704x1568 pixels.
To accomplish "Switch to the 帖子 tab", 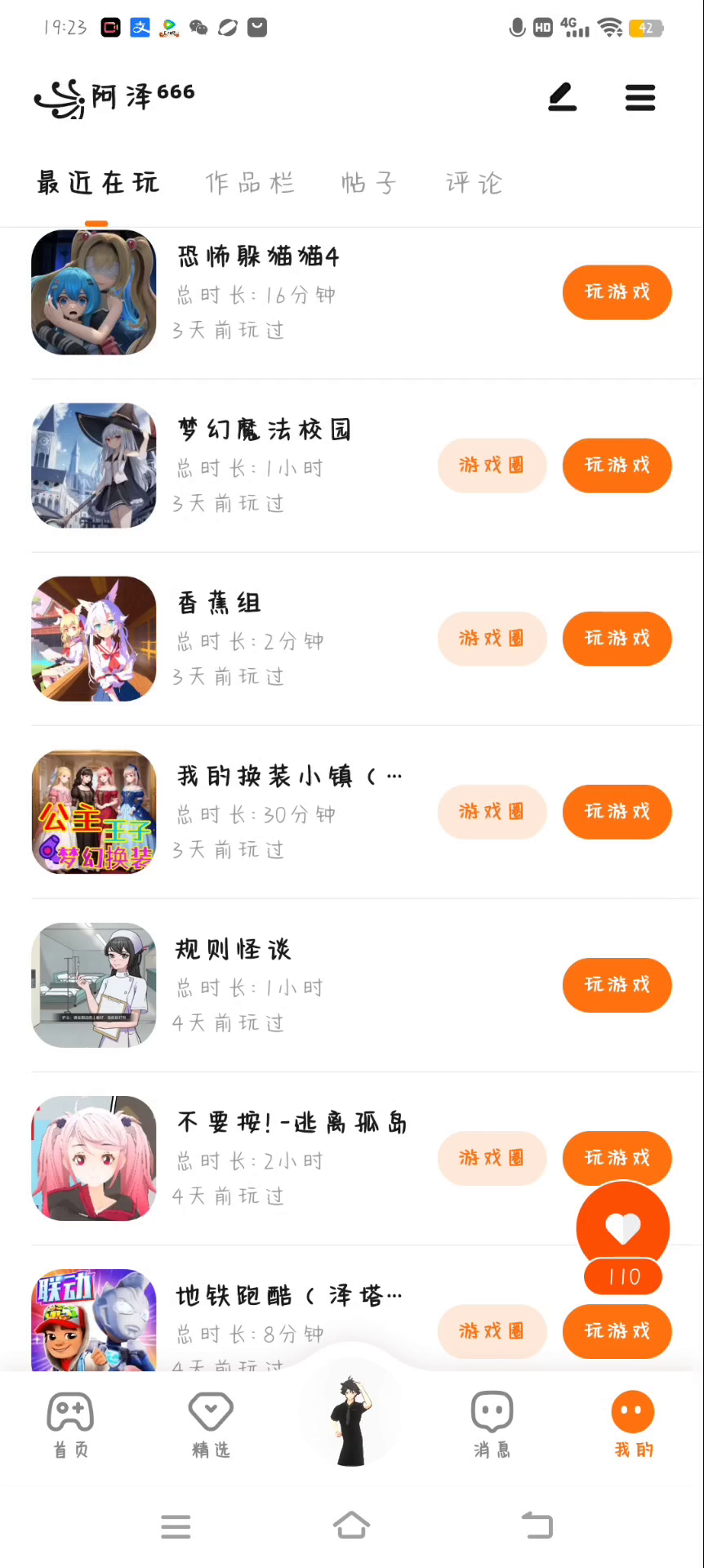I will tap(369, 183).
